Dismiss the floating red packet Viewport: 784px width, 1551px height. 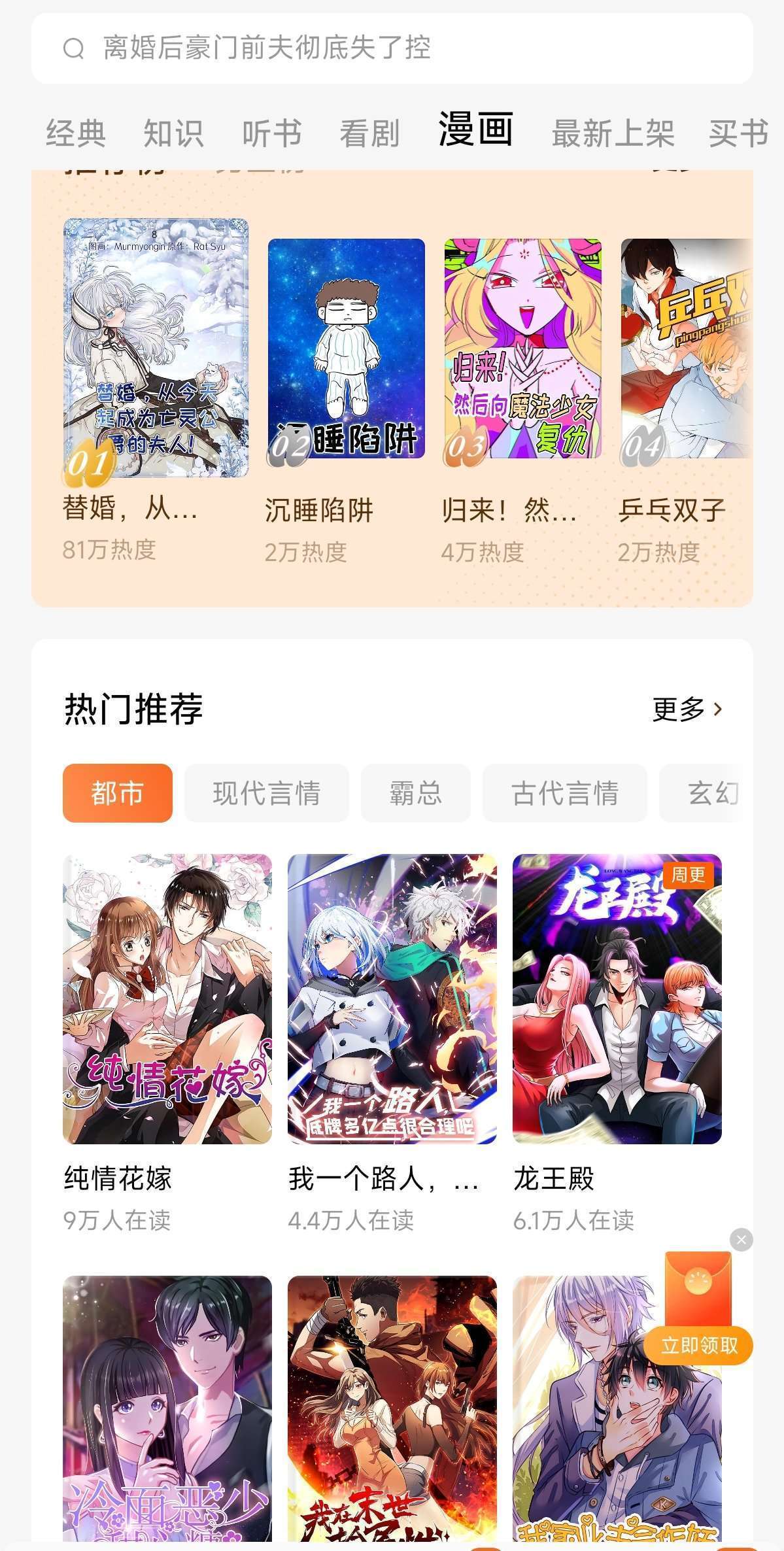point(741,1240)
